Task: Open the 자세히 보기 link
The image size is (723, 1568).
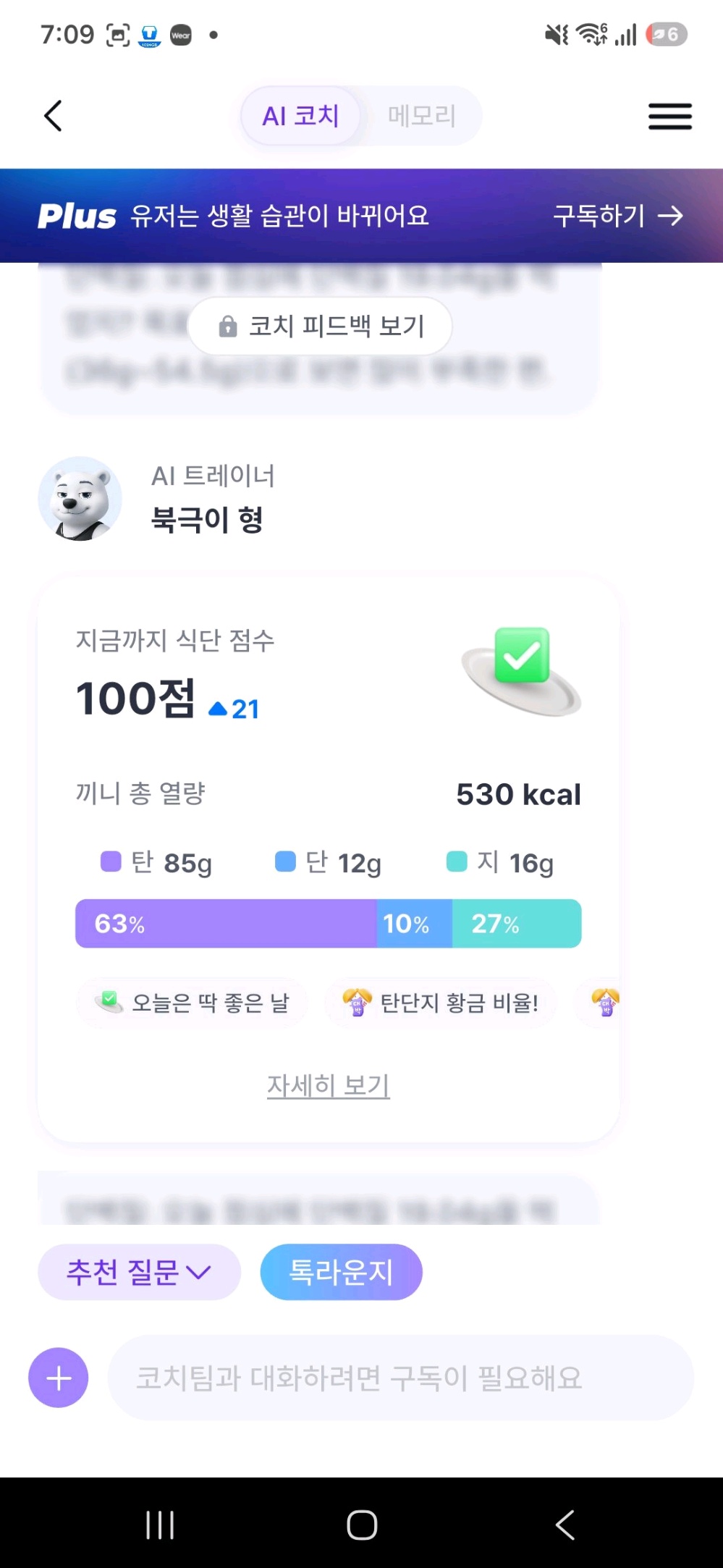Action: (x=329, y=1085)
